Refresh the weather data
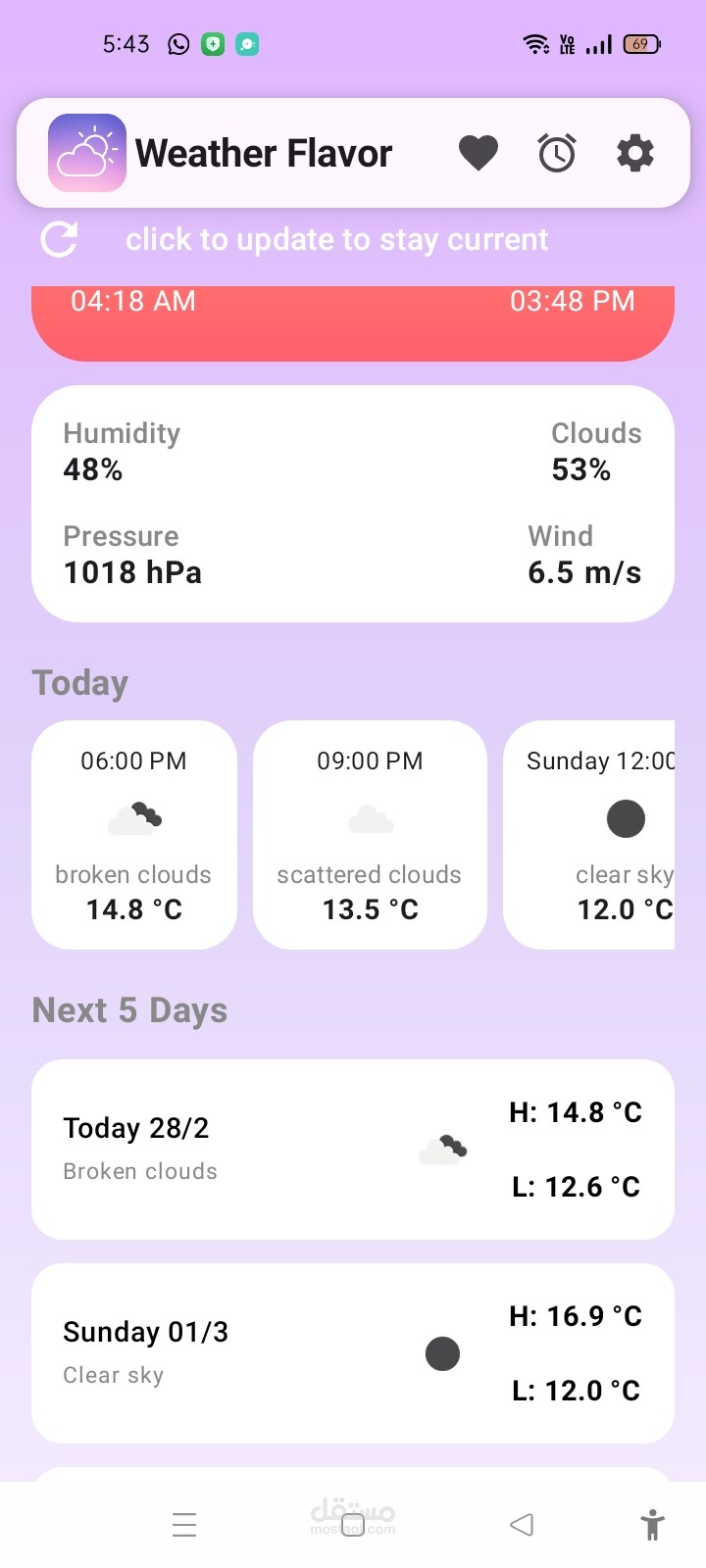Image resolution: width=706 pixels, height=1568 pixels. pyautogui.click(x=60, y=239)
